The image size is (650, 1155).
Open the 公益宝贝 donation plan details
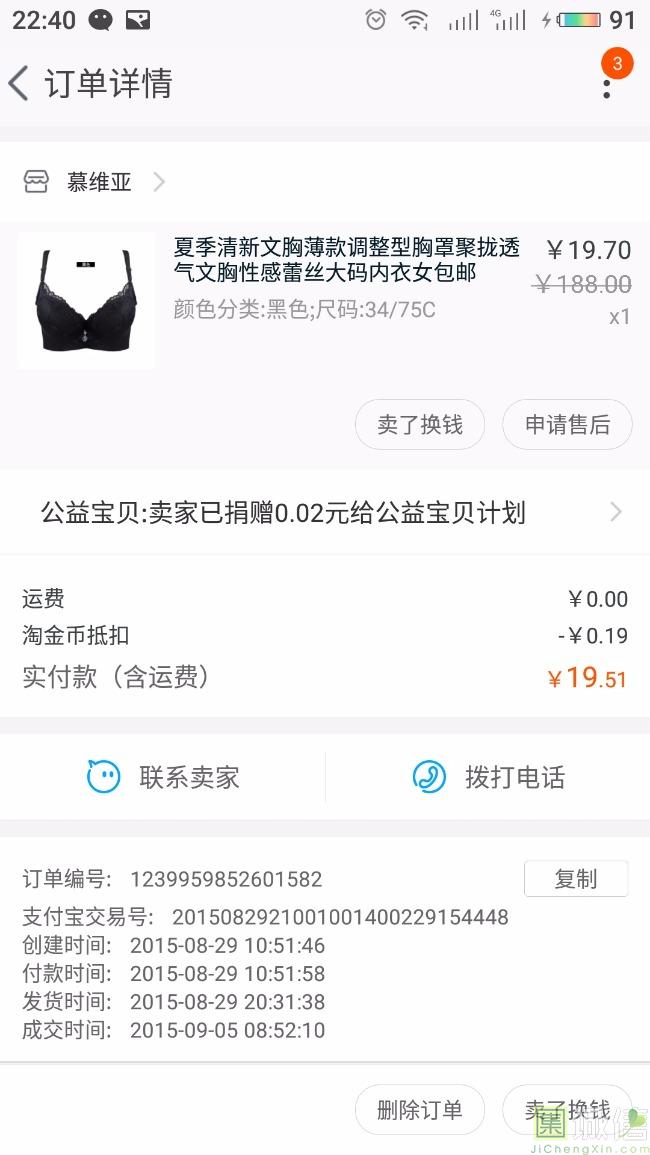[x=325, y=513]
